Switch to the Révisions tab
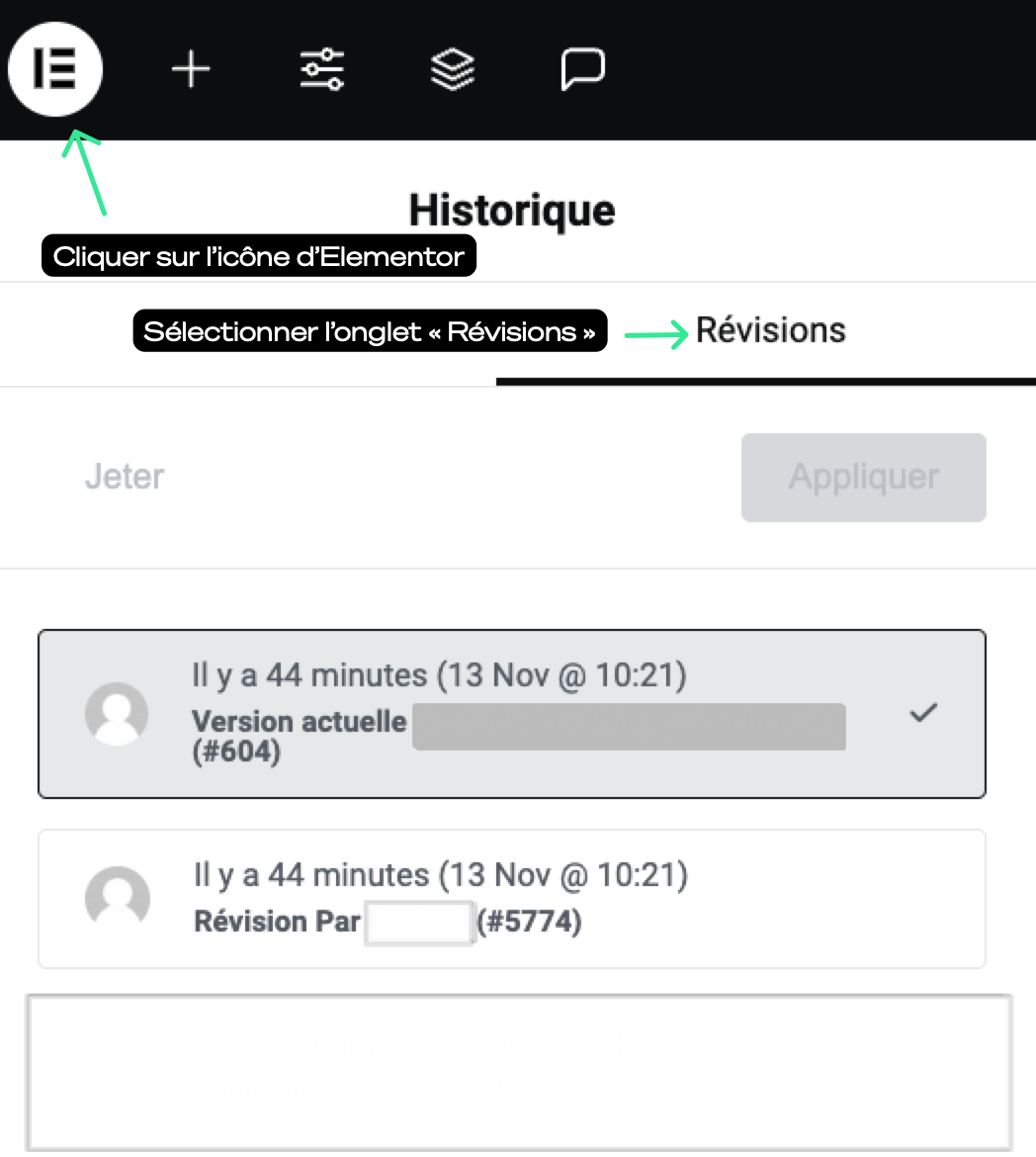The image size is (1036, 1157). [770, 330]
